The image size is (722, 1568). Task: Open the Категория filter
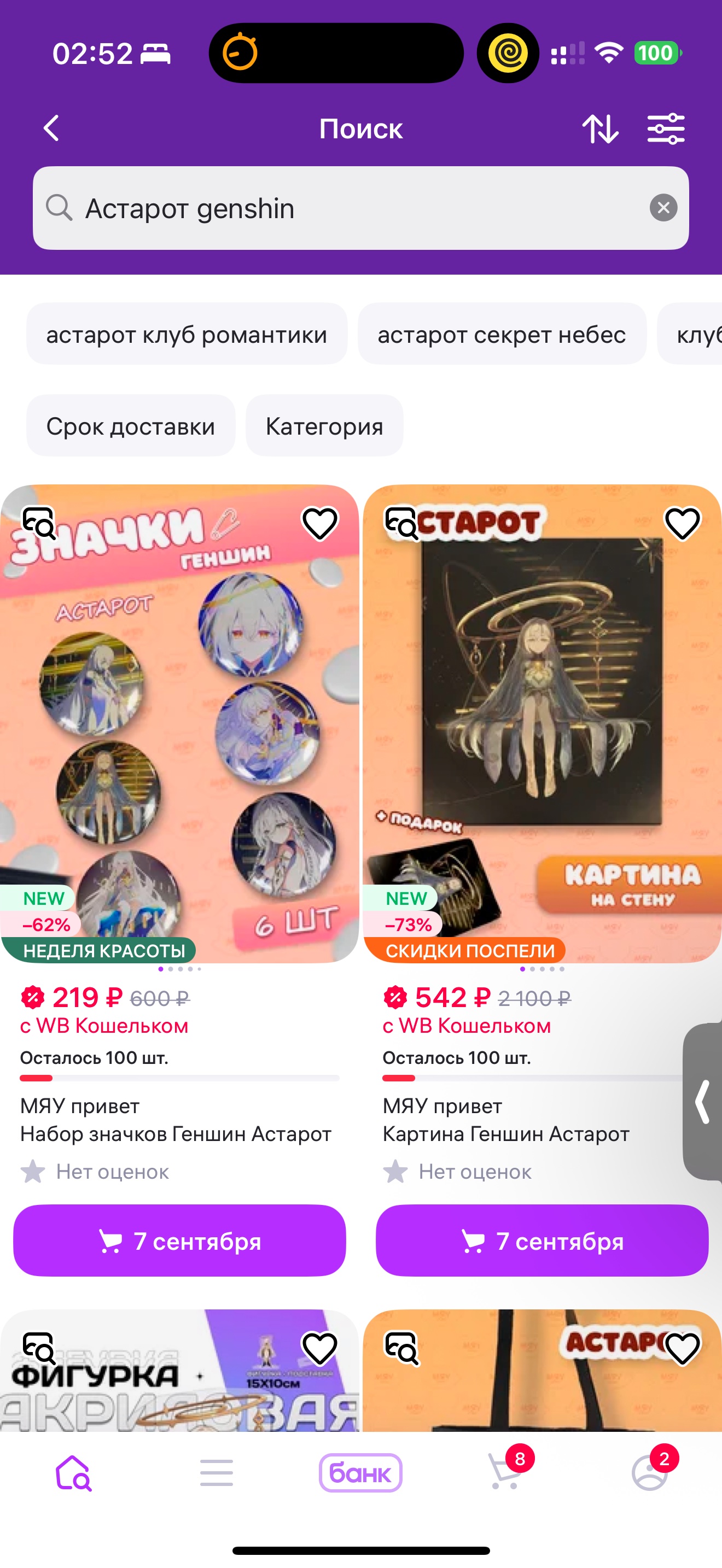coord(324,425)
